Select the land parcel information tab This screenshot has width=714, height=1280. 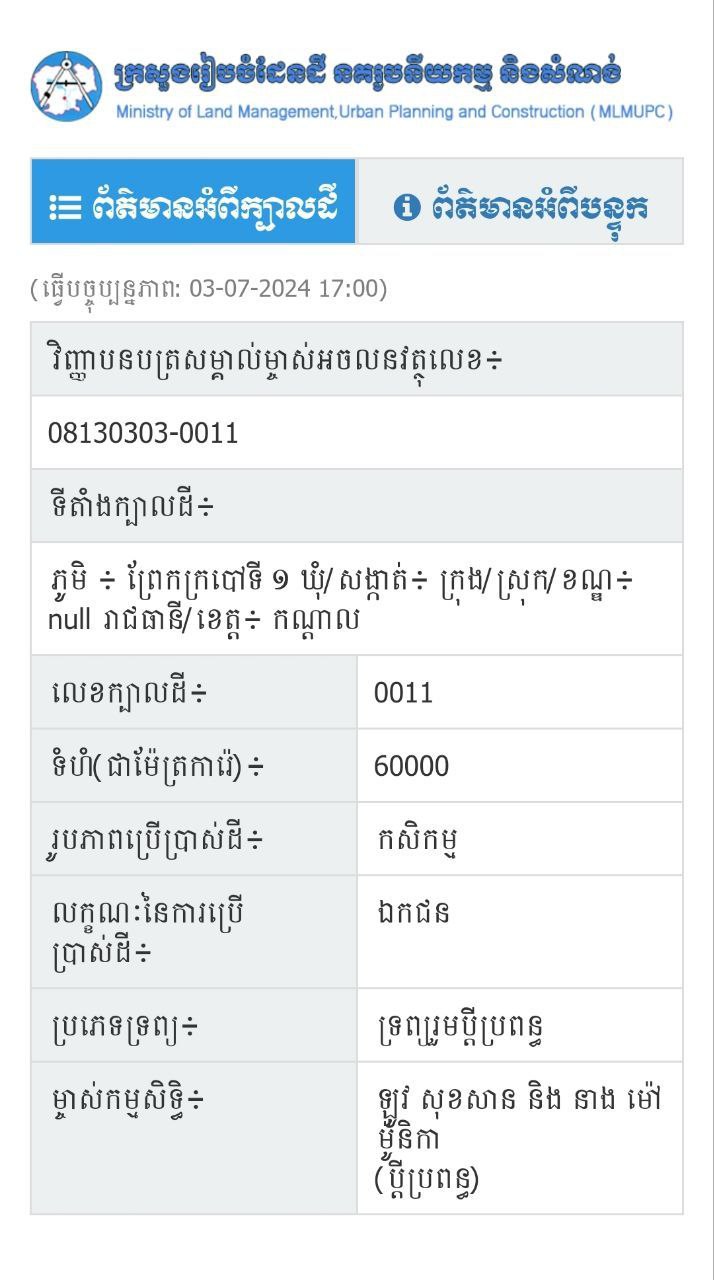(x=194, y=201)
